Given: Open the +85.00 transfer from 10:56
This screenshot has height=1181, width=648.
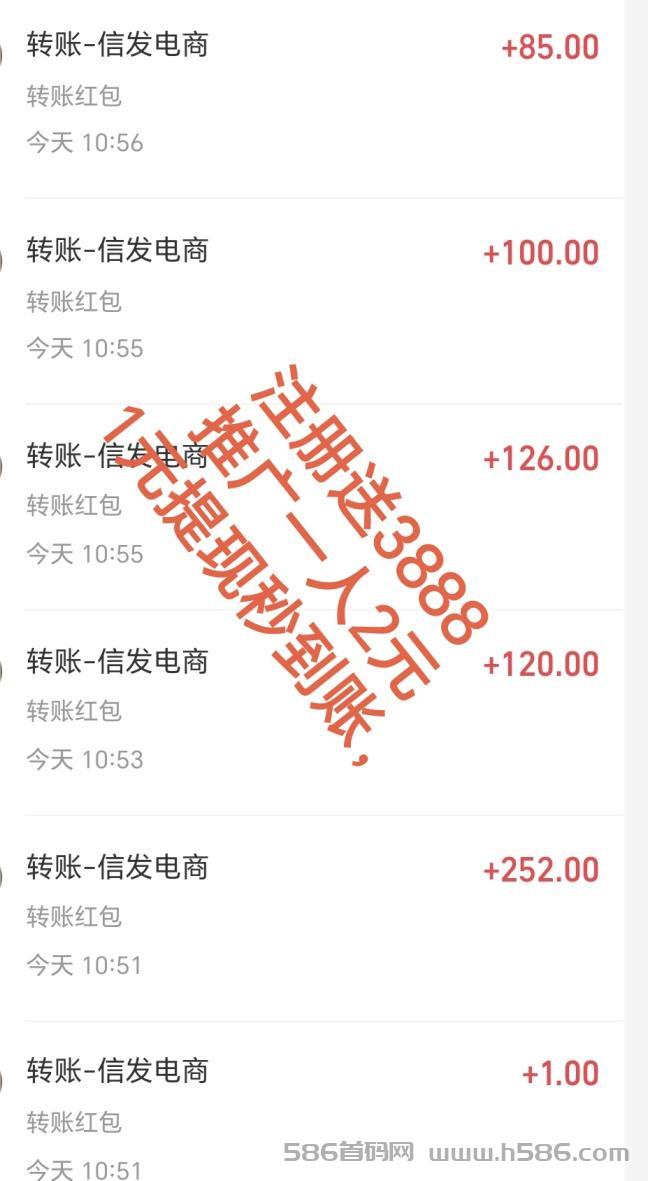Looking at the screenshot, I should point(310,94).
